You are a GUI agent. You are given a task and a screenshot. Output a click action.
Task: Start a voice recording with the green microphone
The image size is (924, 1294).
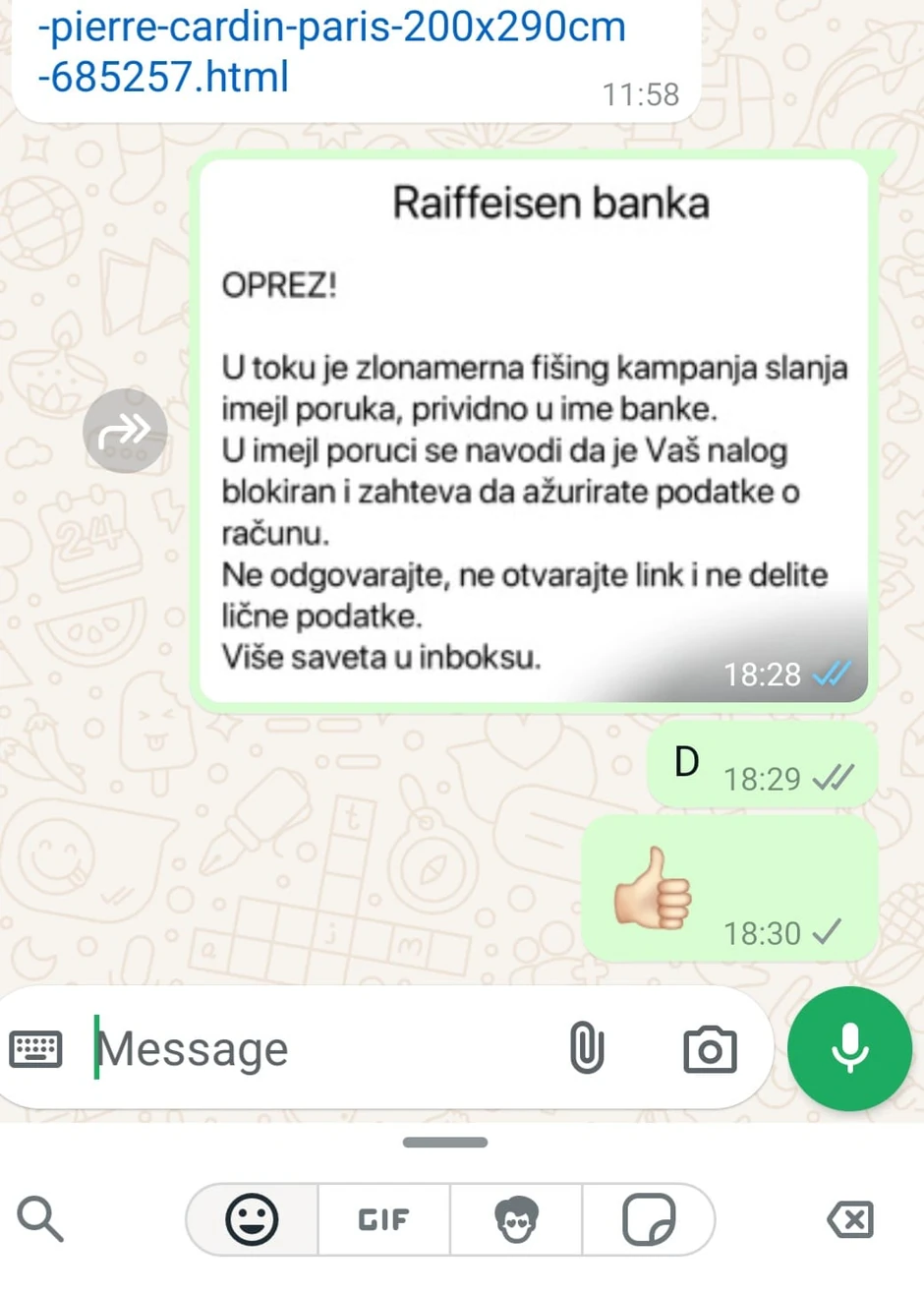(848, 1048)
